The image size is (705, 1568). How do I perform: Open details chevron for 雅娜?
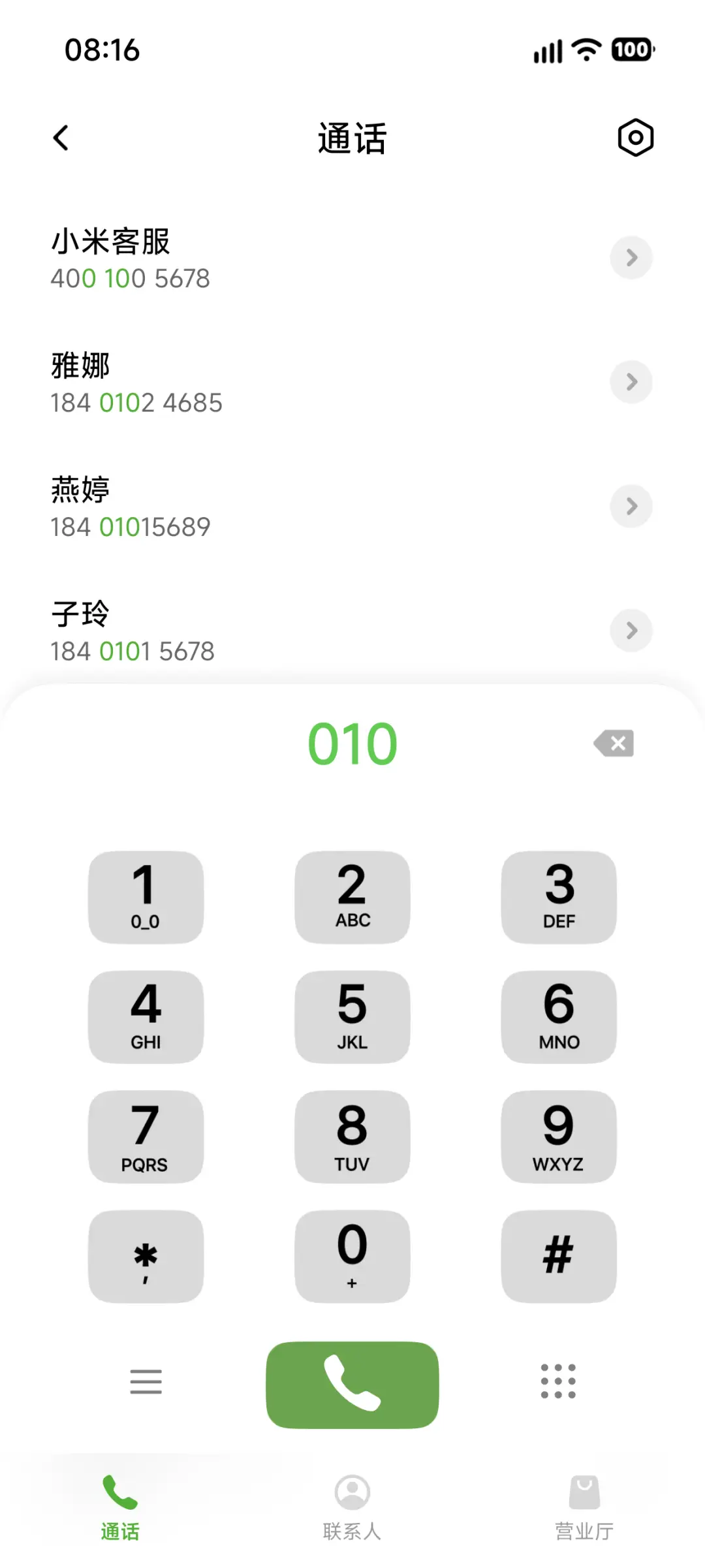[x=631, y=383]
